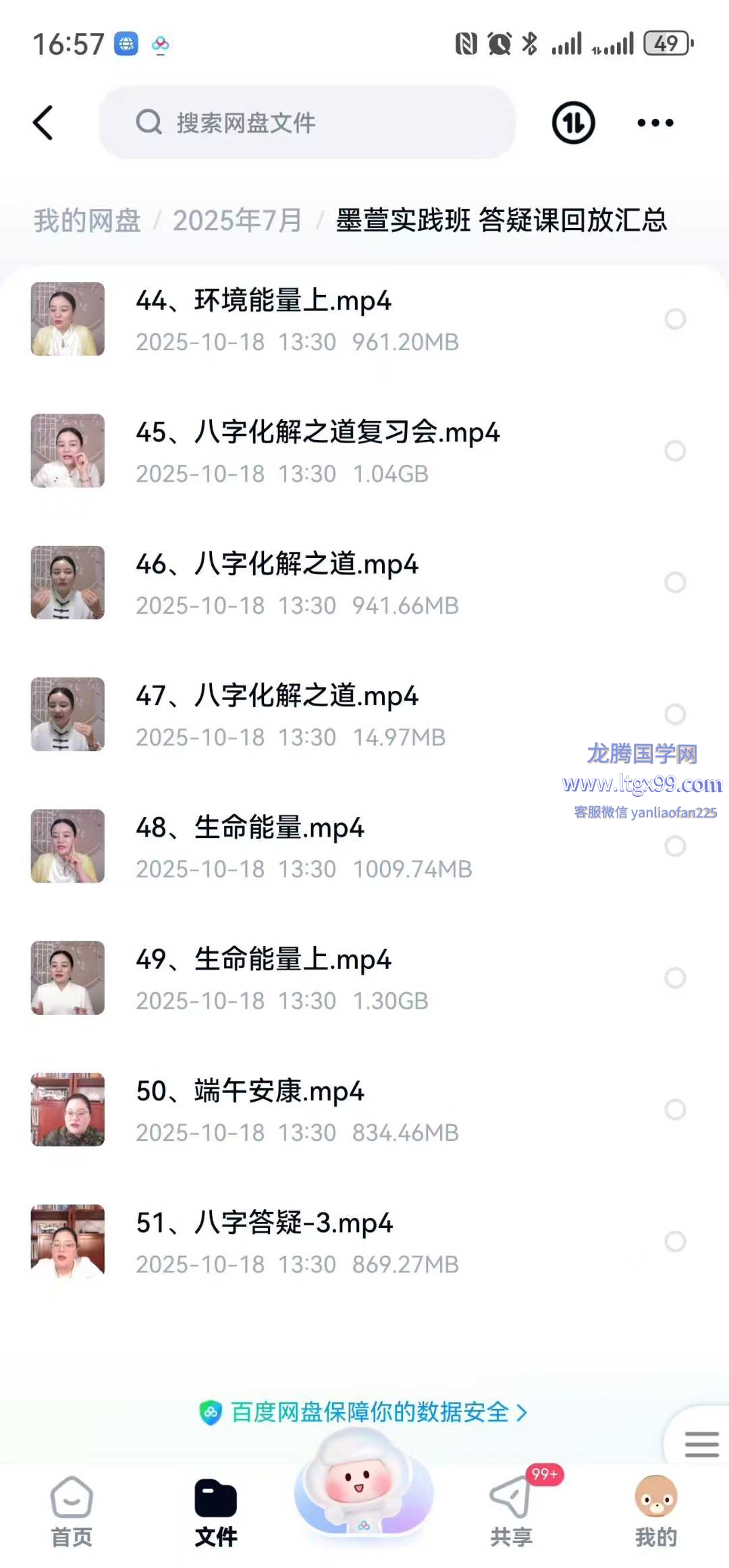This screenshot has height=1568, width=729.
Task: Tick the selection circle for 44、环境能量上.mp4
Action: (x=675, y=319)
